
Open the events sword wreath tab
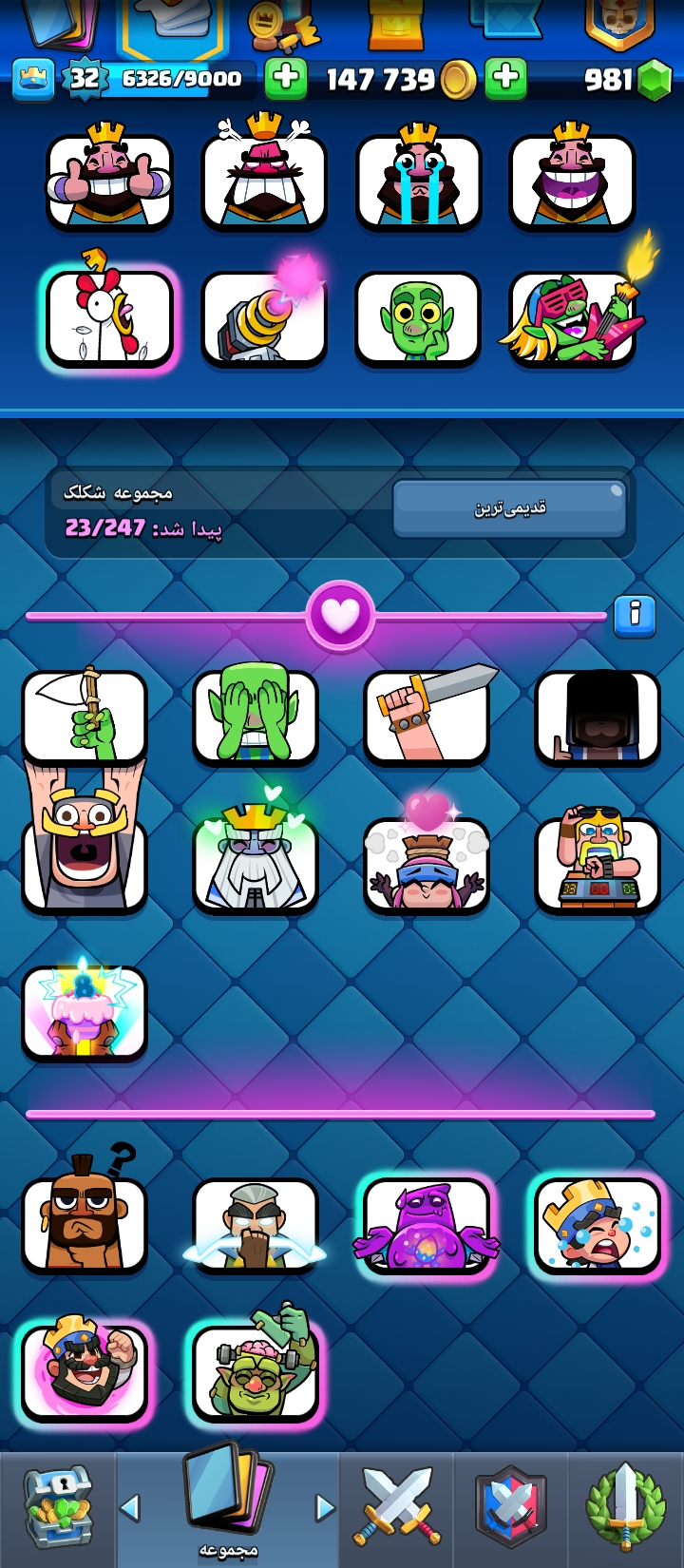pos(625,1509)
